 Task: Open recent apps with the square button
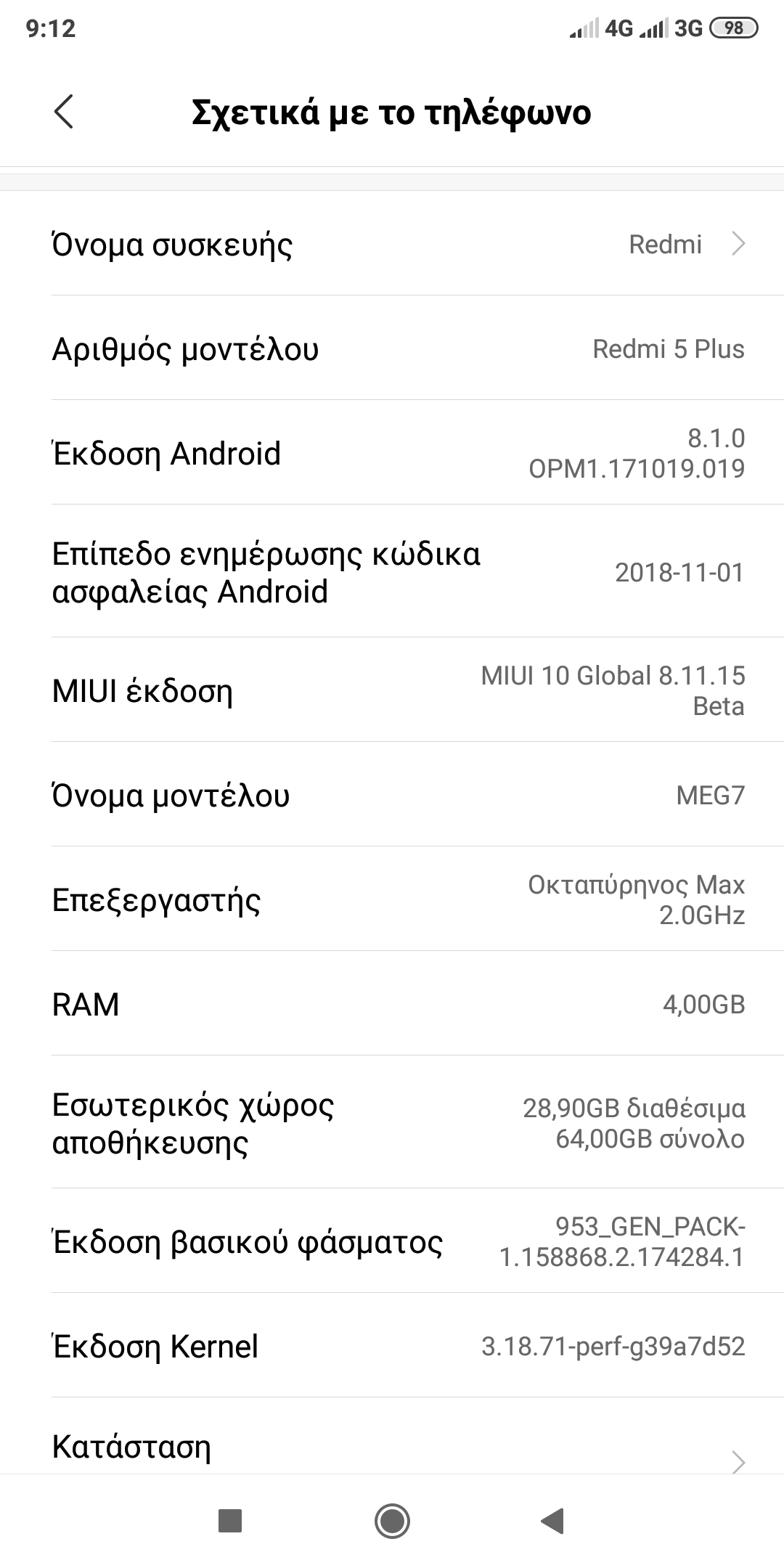pyautogui.click(x=230, y=1520)
